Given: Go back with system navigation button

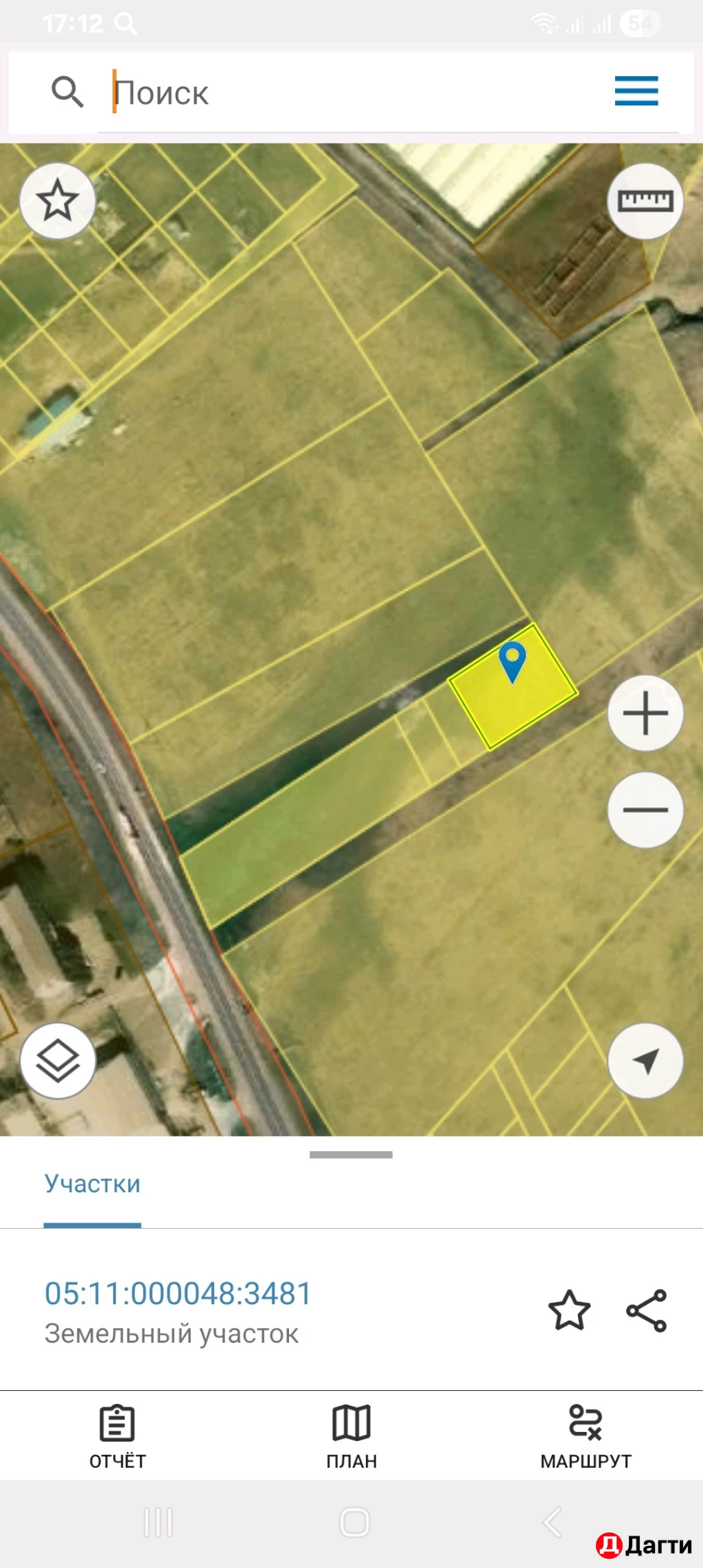Looking at the screenshot, I should 553,1522.
